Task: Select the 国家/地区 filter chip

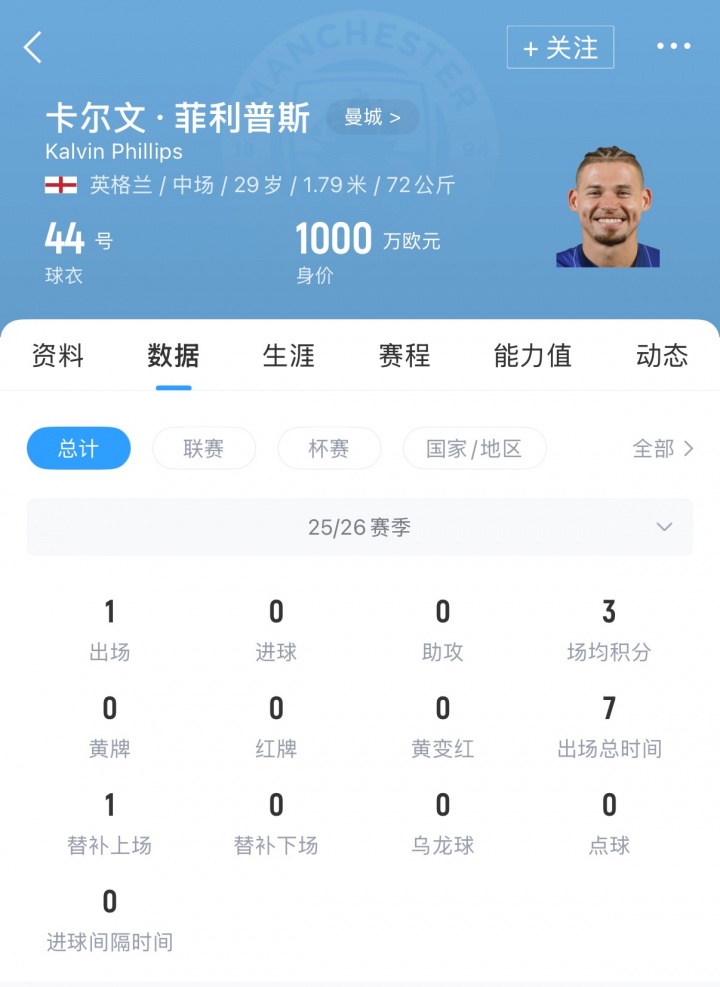Action: [474, 448]
